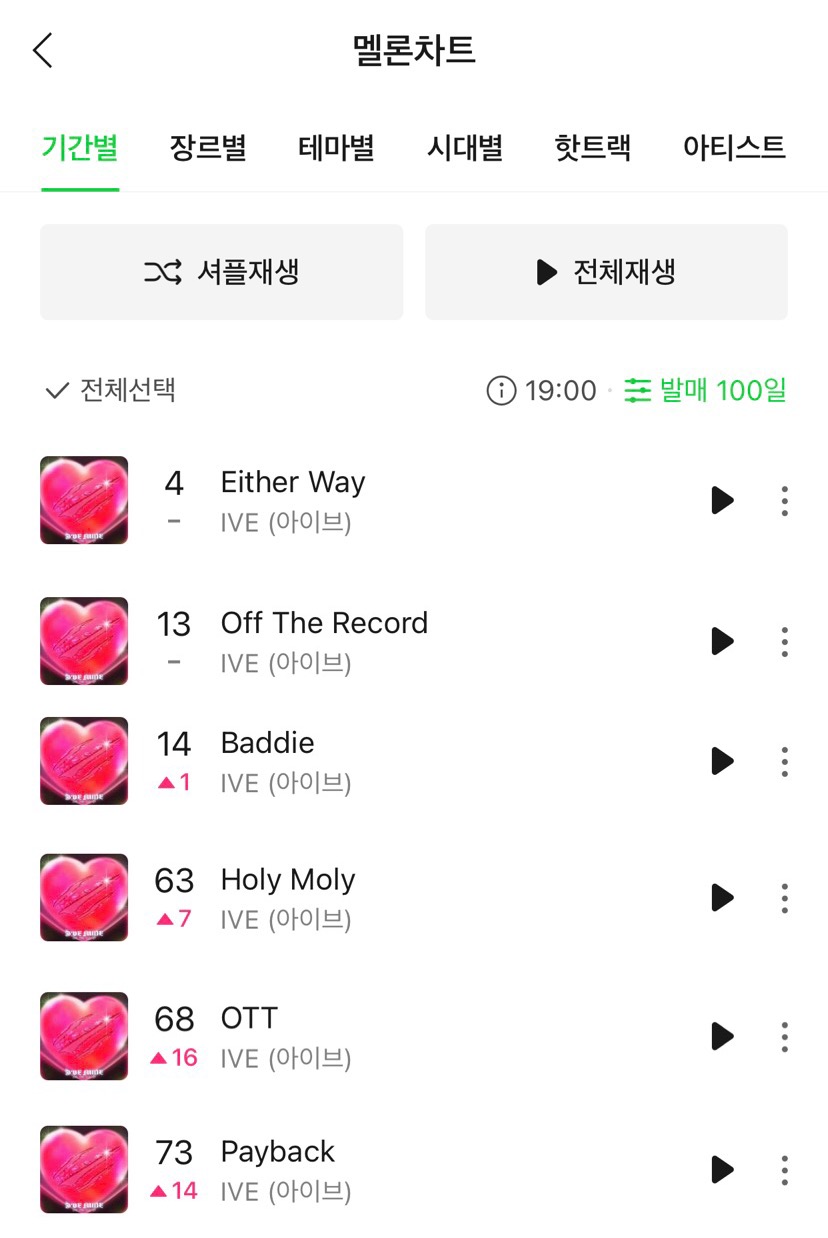Play all with 전체재생
Screen dimensions: 828x1238
tap(606, 272)
